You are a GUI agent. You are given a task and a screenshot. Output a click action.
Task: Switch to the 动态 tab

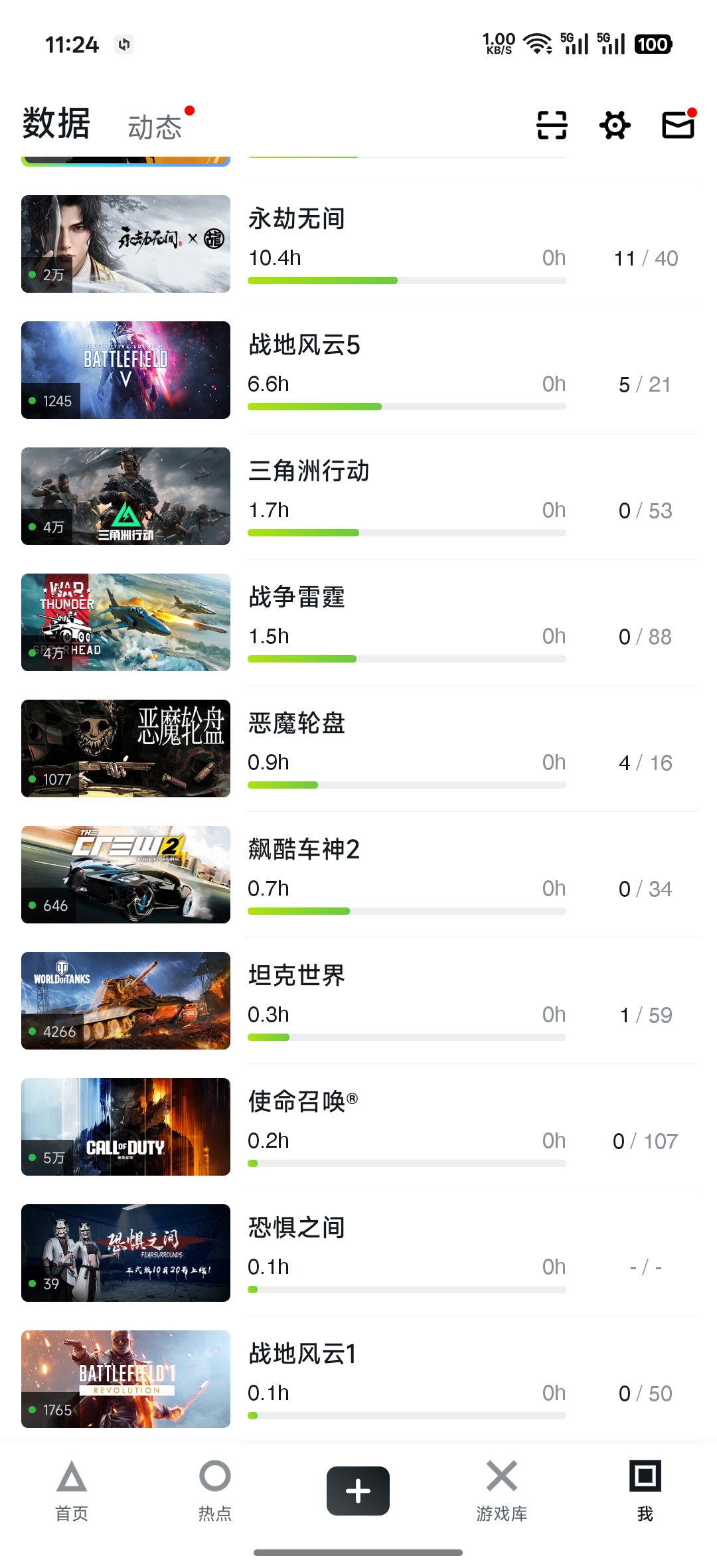(155, 126)
